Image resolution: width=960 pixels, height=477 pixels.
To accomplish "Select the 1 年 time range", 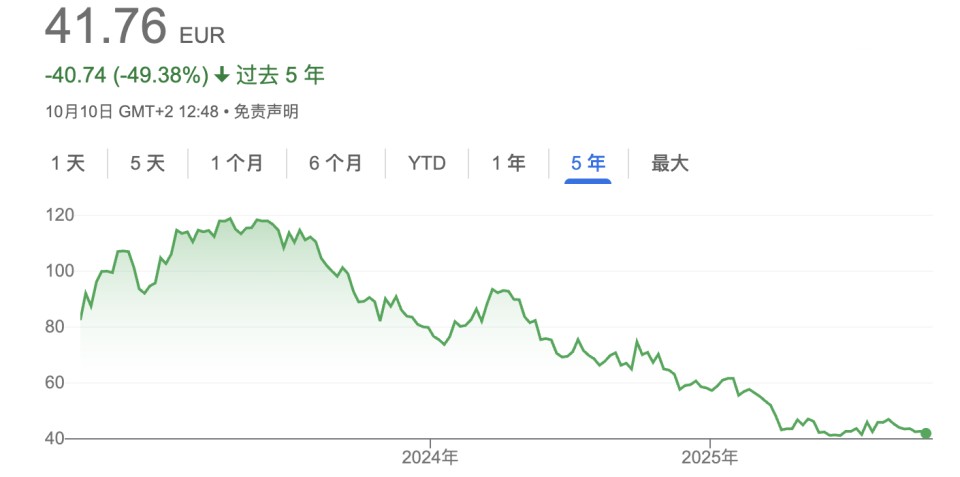I will coord(508,163).
